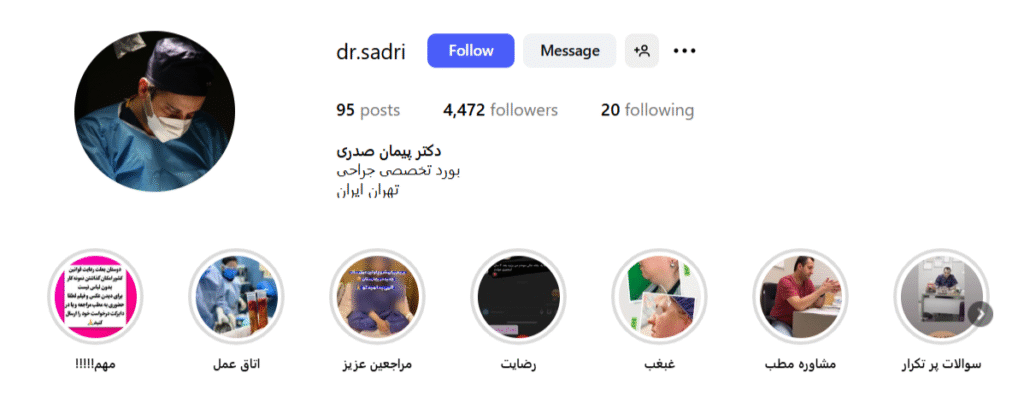Open the مراجعین عزیز story highlight
Image resolution: width=1024 pixels, height=408 pixels.
point(377,296)
